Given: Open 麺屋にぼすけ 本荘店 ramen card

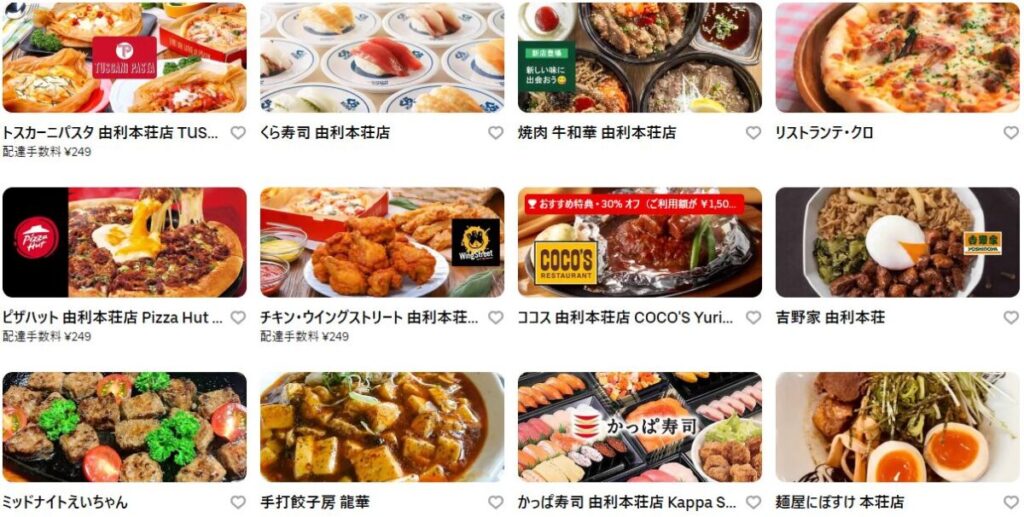Looking at the screenshot, I should (897, 427).
